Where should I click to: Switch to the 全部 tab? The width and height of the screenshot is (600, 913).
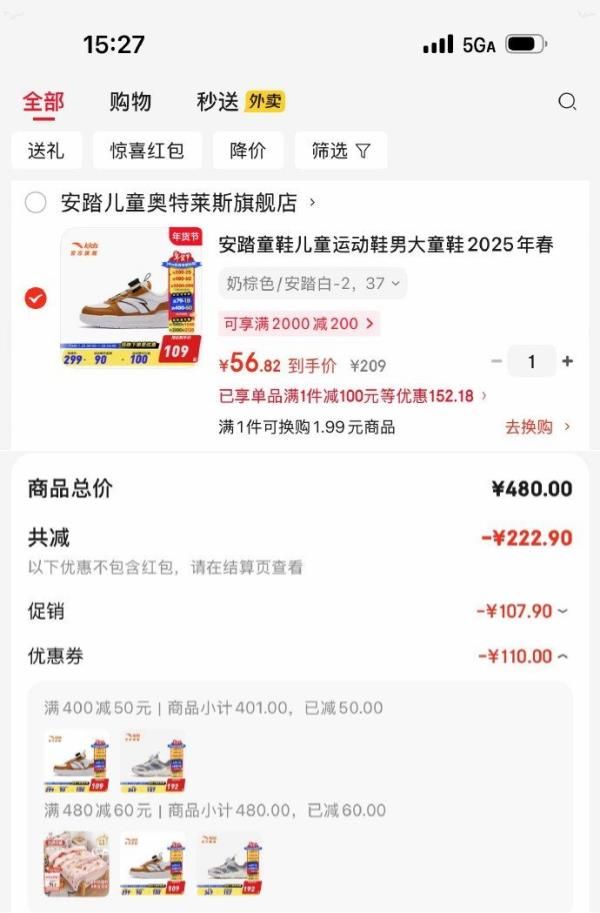click(43, 101)
